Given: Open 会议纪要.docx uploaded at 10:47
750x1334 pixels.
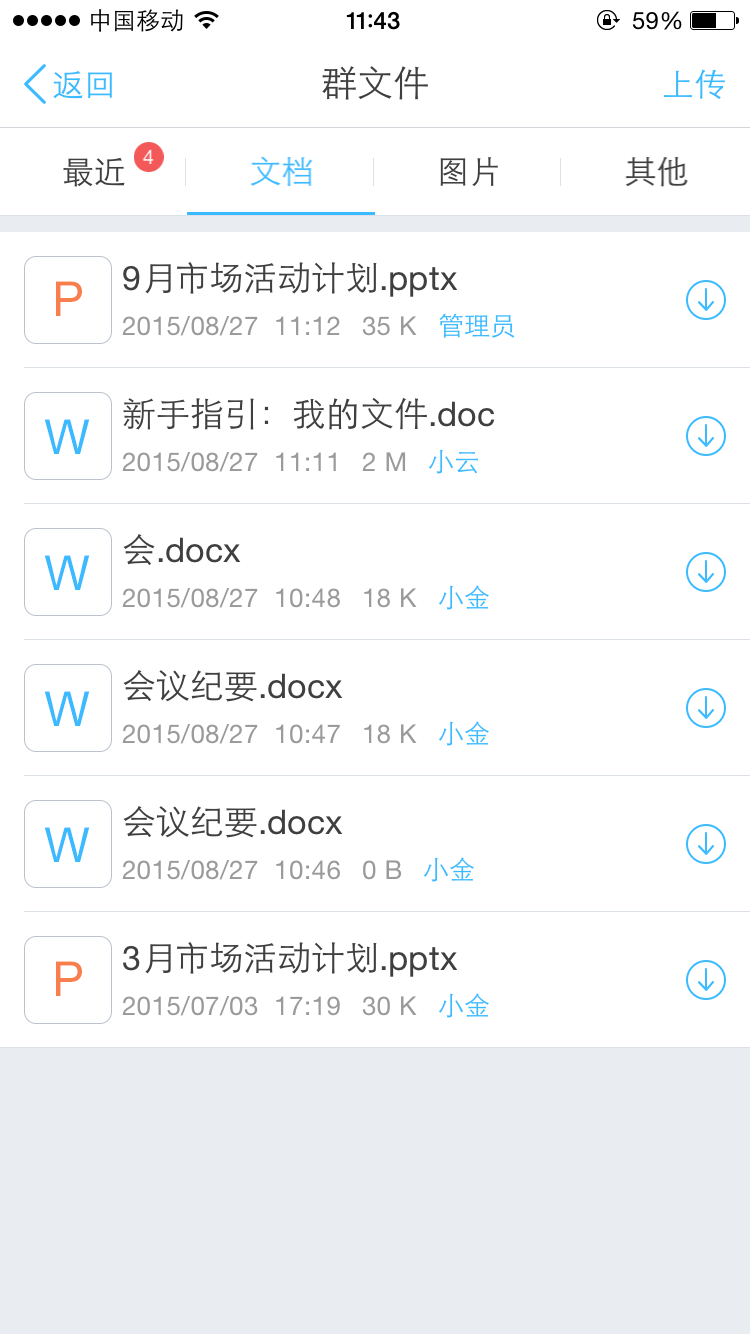Looking at the screenshot, I should point(232,687).
